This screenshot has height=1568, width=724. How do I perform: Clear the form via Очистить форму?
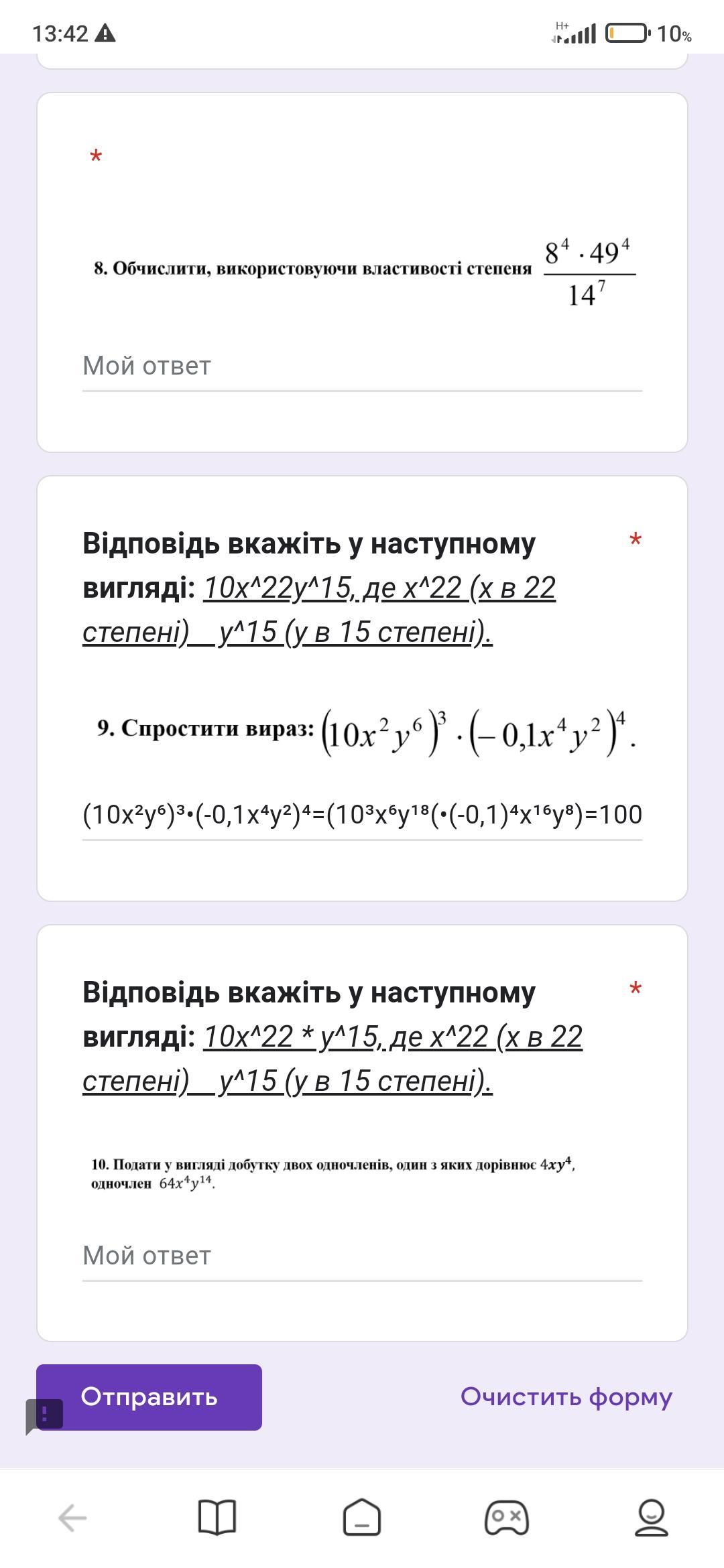click(x=566, y=1397)
